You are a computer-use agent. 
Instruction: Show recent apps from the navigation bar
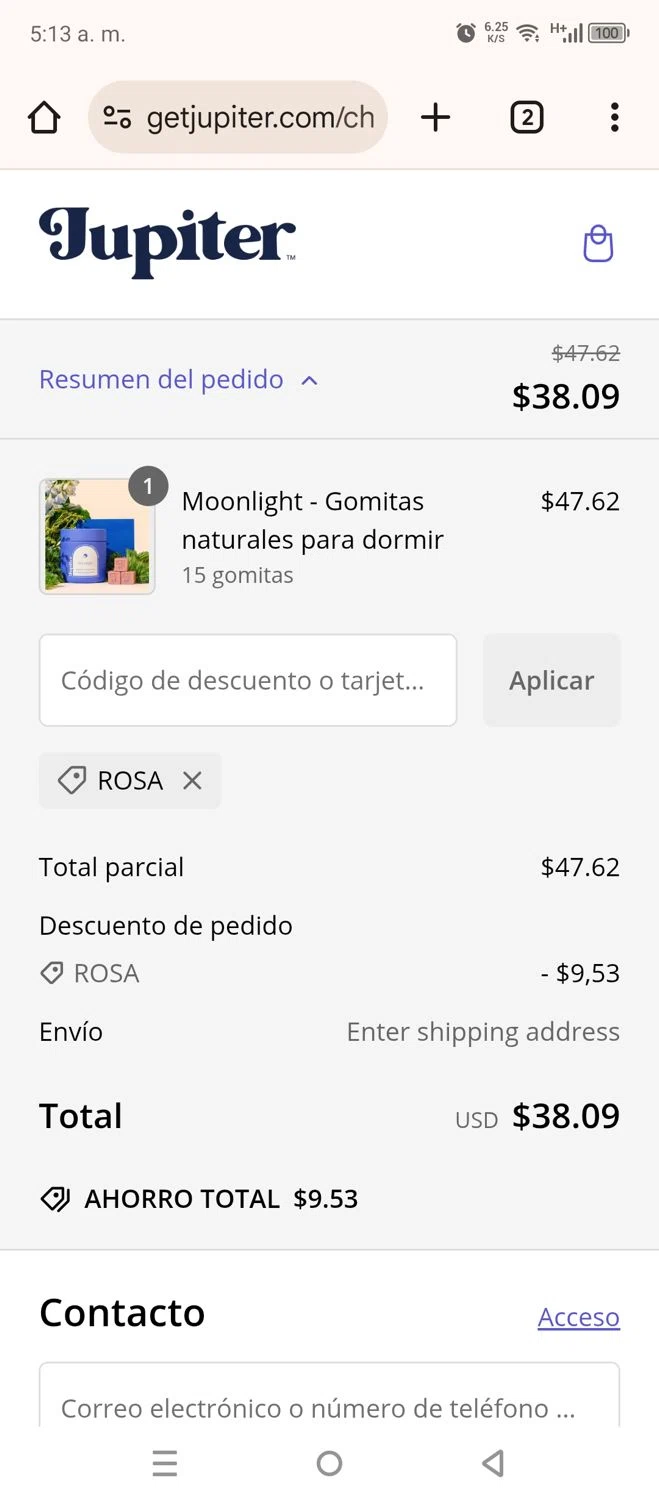[x=165, y=1464]
